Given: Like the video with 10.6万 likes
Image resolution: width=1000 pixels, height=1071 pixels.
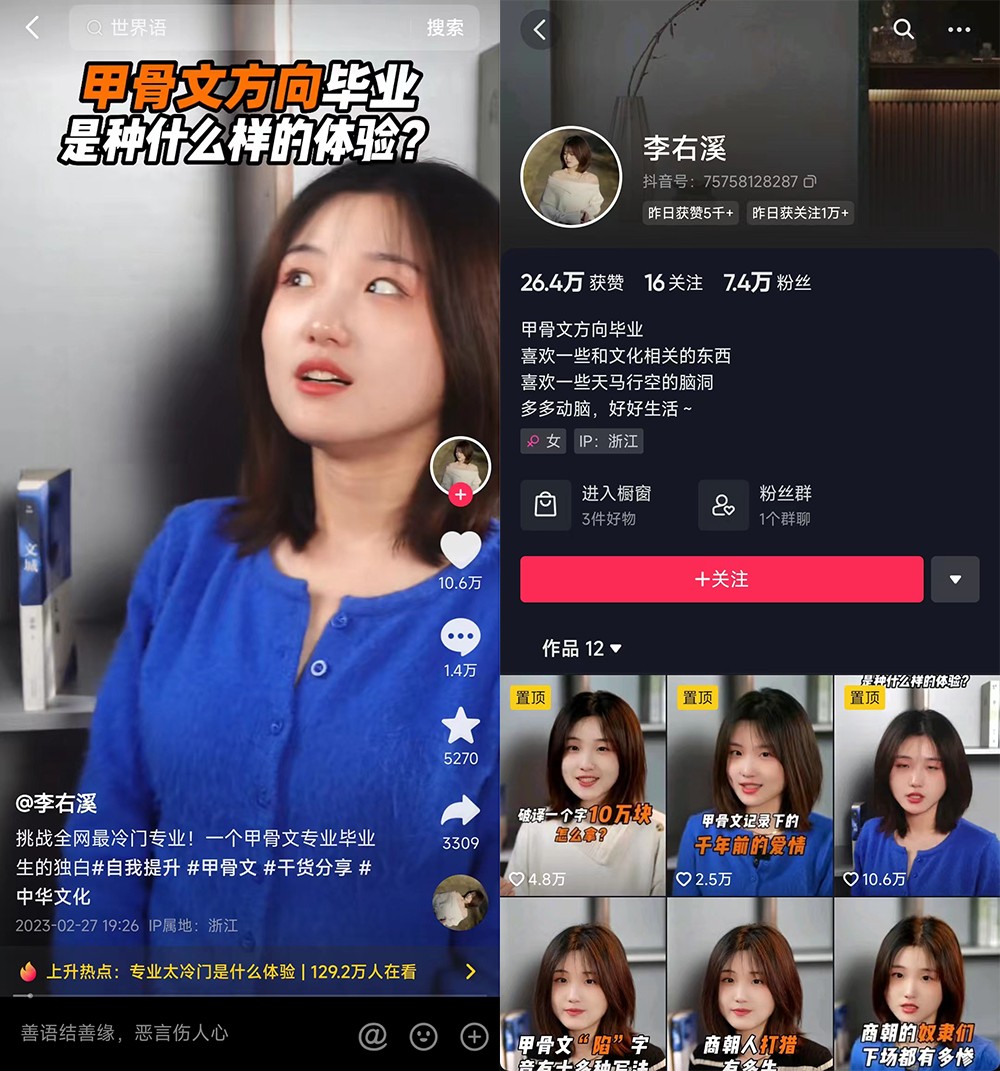Looking at the screenshot, I should pyautogui.click(x=460, y=551).
